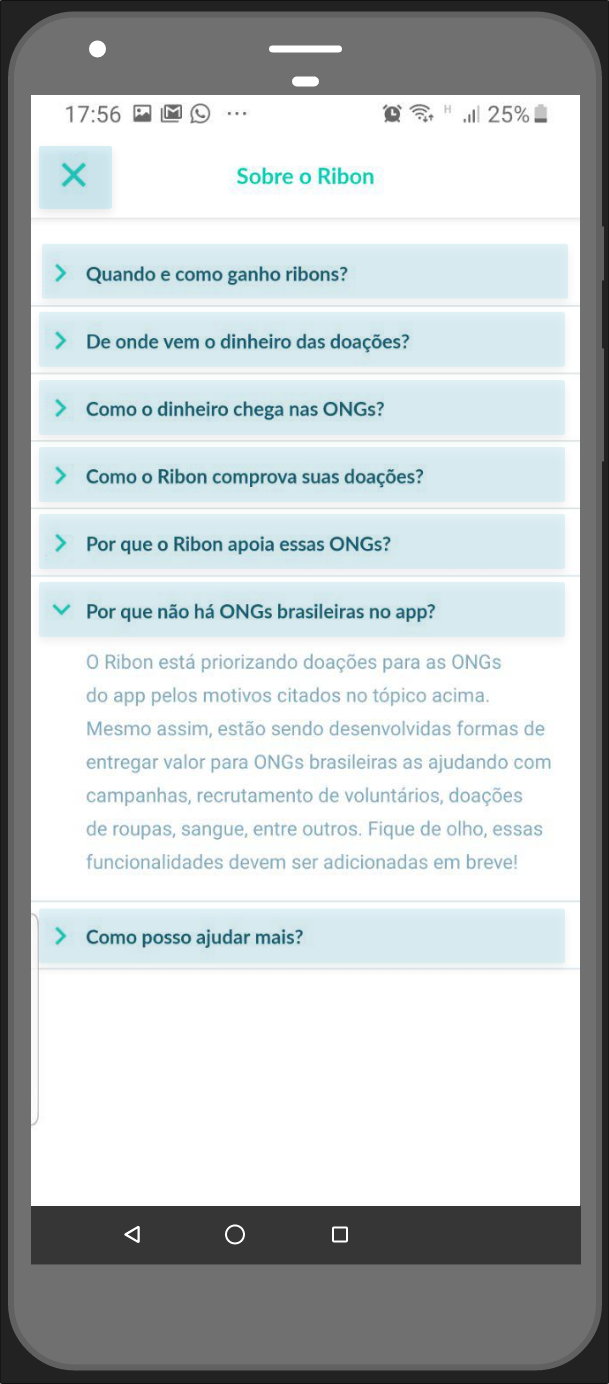Expand 'Como o Ribon comprova suas doações?'

click(x=302, y=475)
